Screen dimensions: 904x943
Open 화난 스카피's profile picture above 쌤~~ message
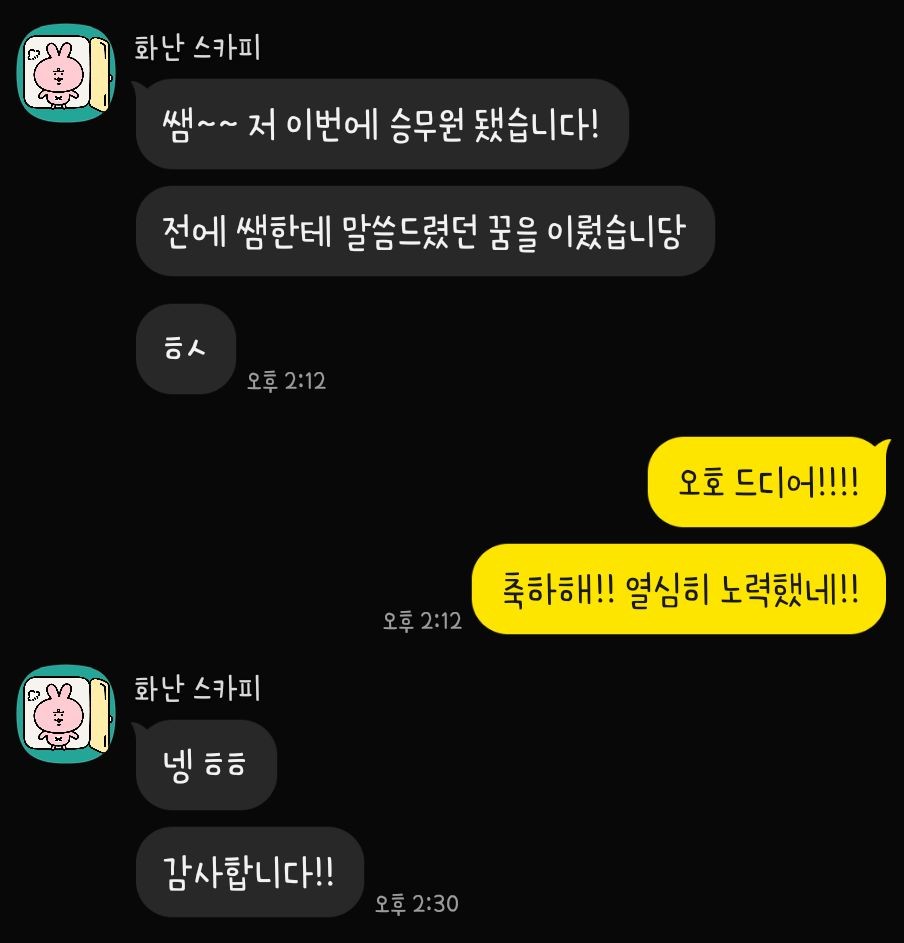pos(66,73)
